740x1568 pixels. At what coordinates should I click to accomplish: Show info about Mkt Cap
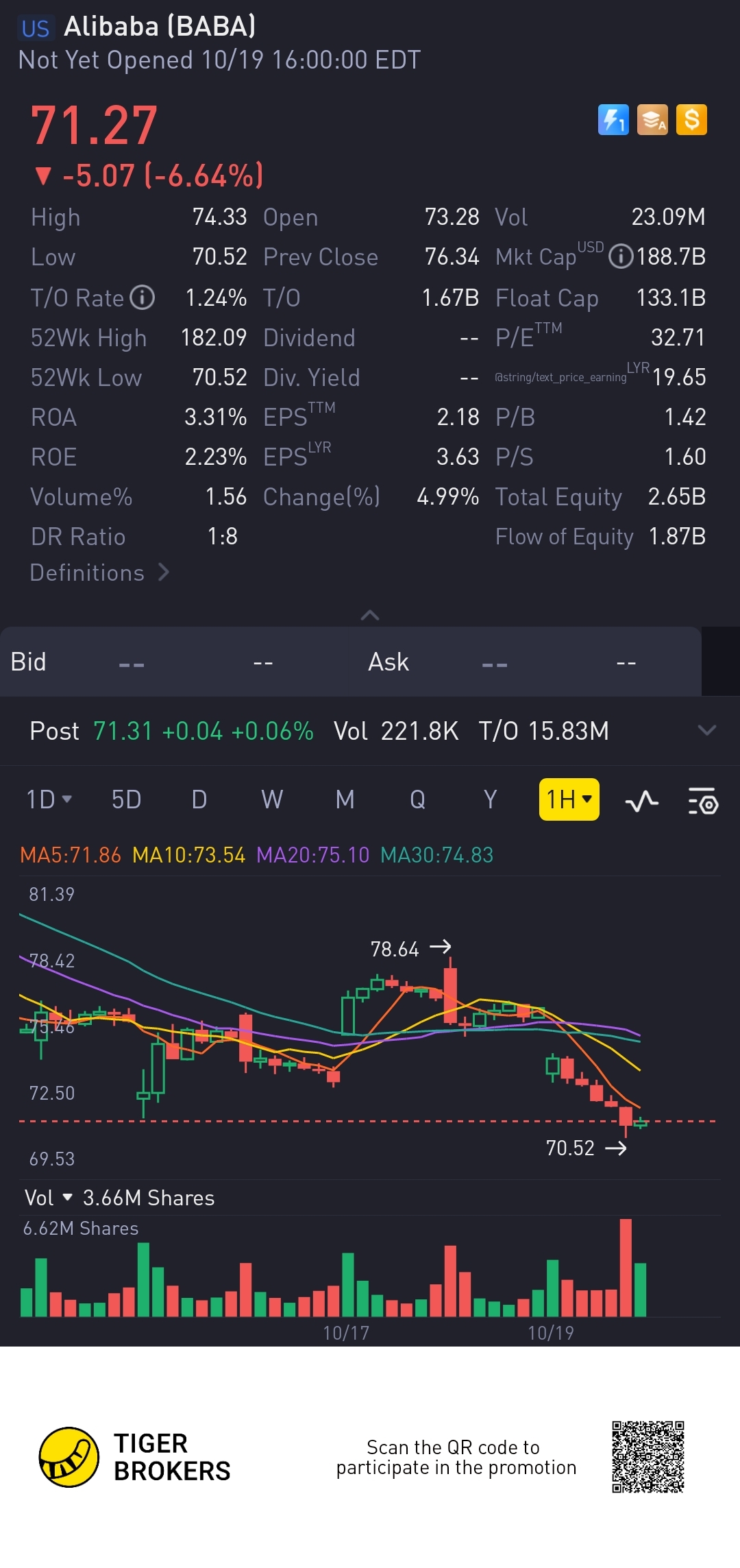tap(621, 256)
